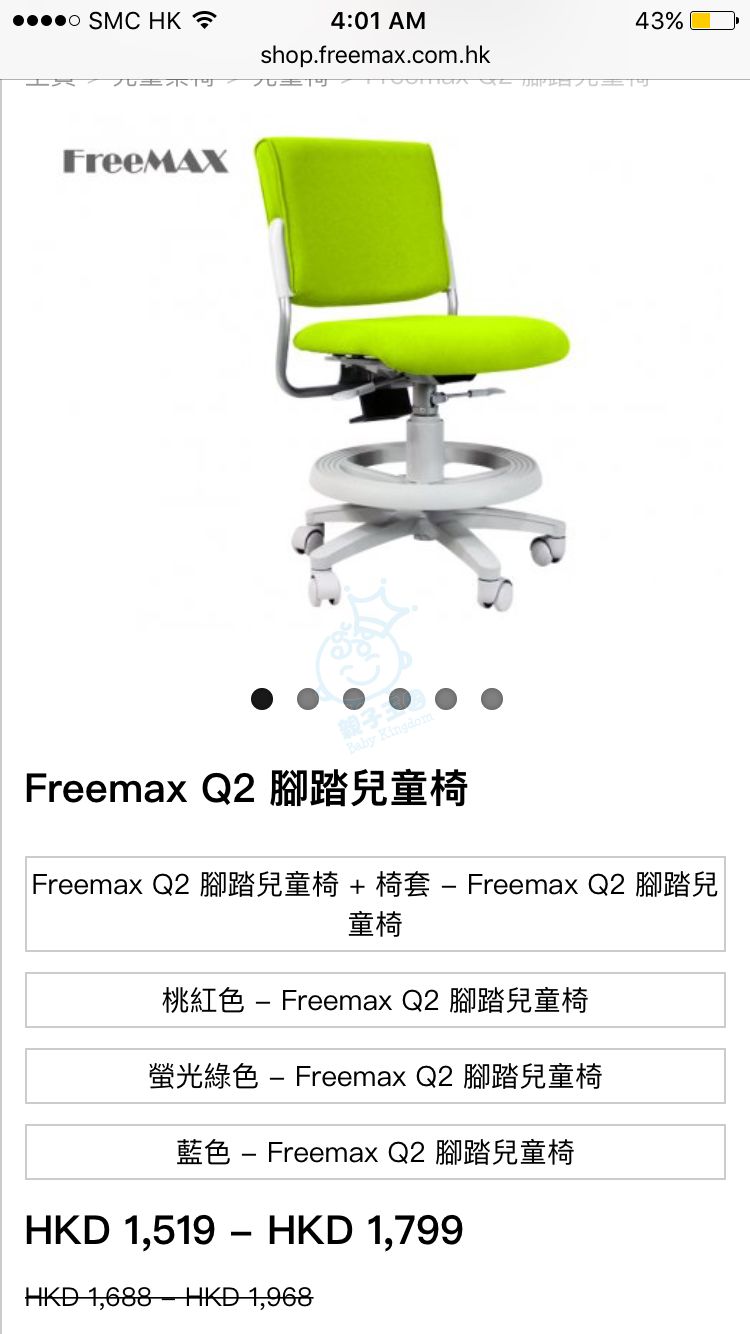This screenshot has height=1334, width=750.
Task: Choose the 螢光綠色 color variant
Action: [x=375, y=1076]
